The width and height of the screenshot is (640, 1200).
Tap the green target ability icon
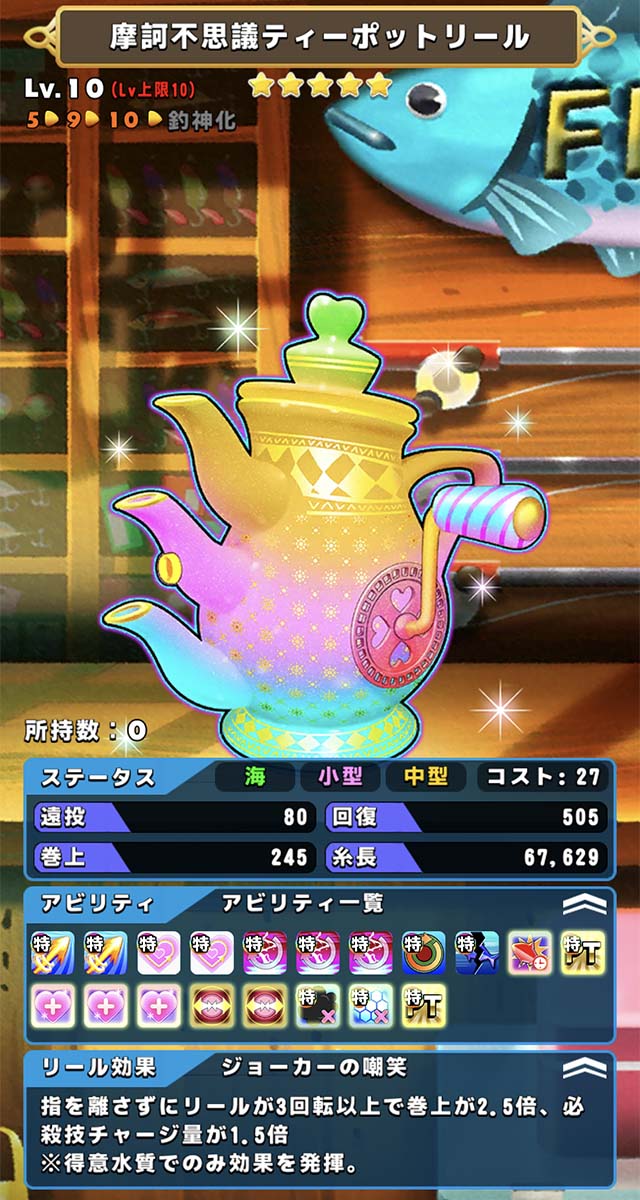point(424,953)
